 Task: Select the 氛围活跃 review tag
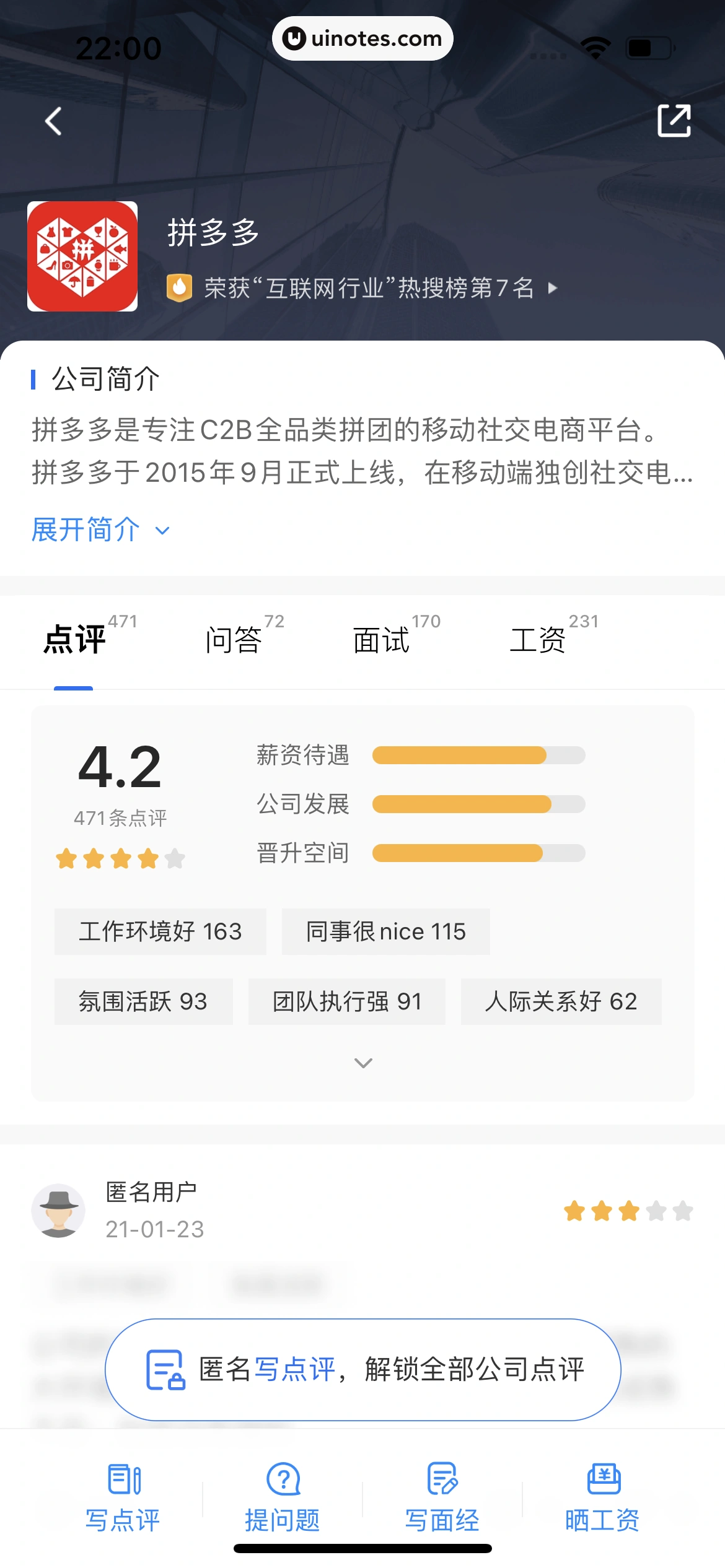(x=143, y=1001)
